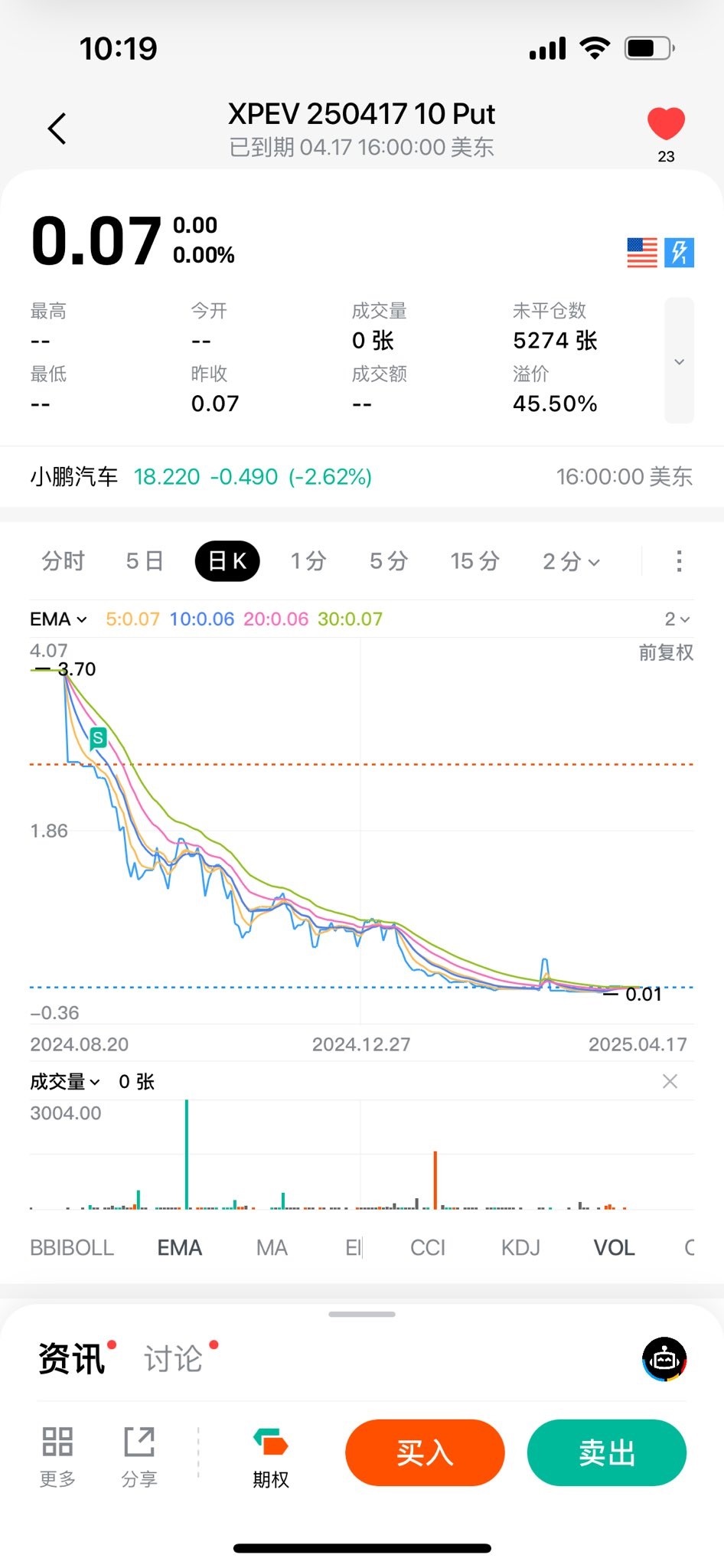Image resolution: width=724 pixels, height=1568 pixels.
Task: Tap the red heart favorite icon
Action: [x=665, y=124]
